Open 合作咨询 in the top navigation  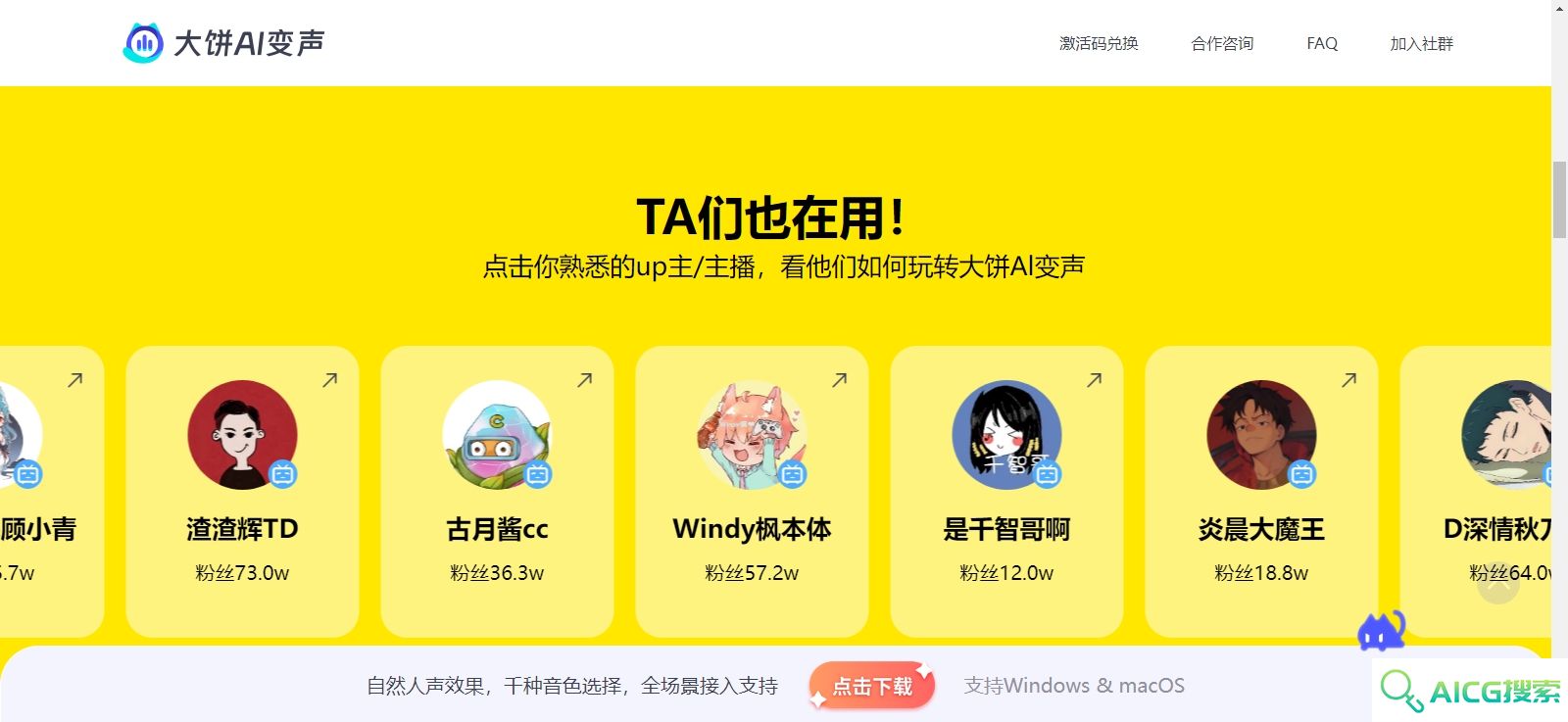click(1222, 43)
